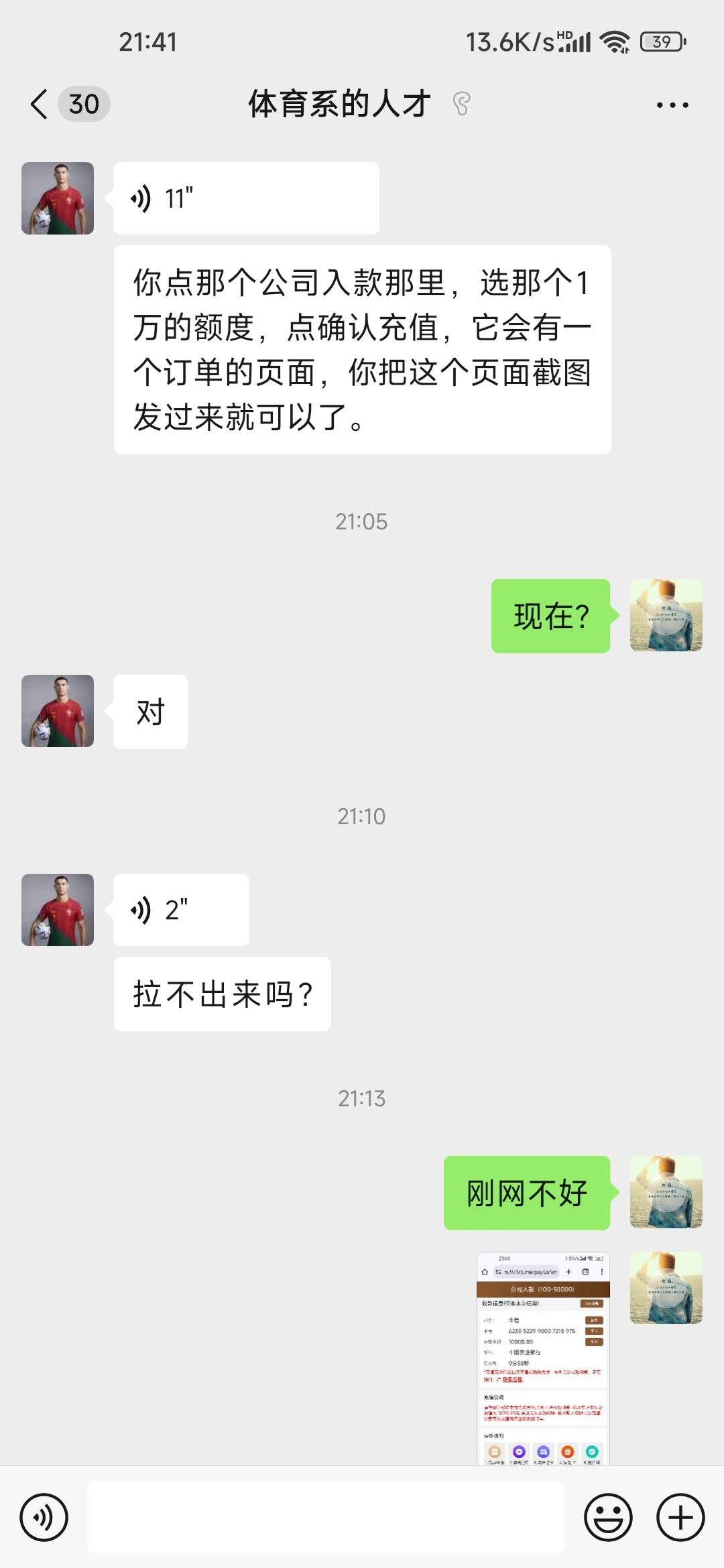Play the 2-second voice message
The image size is (724, 1568).
pyautogui.click(x=181, y=910)
